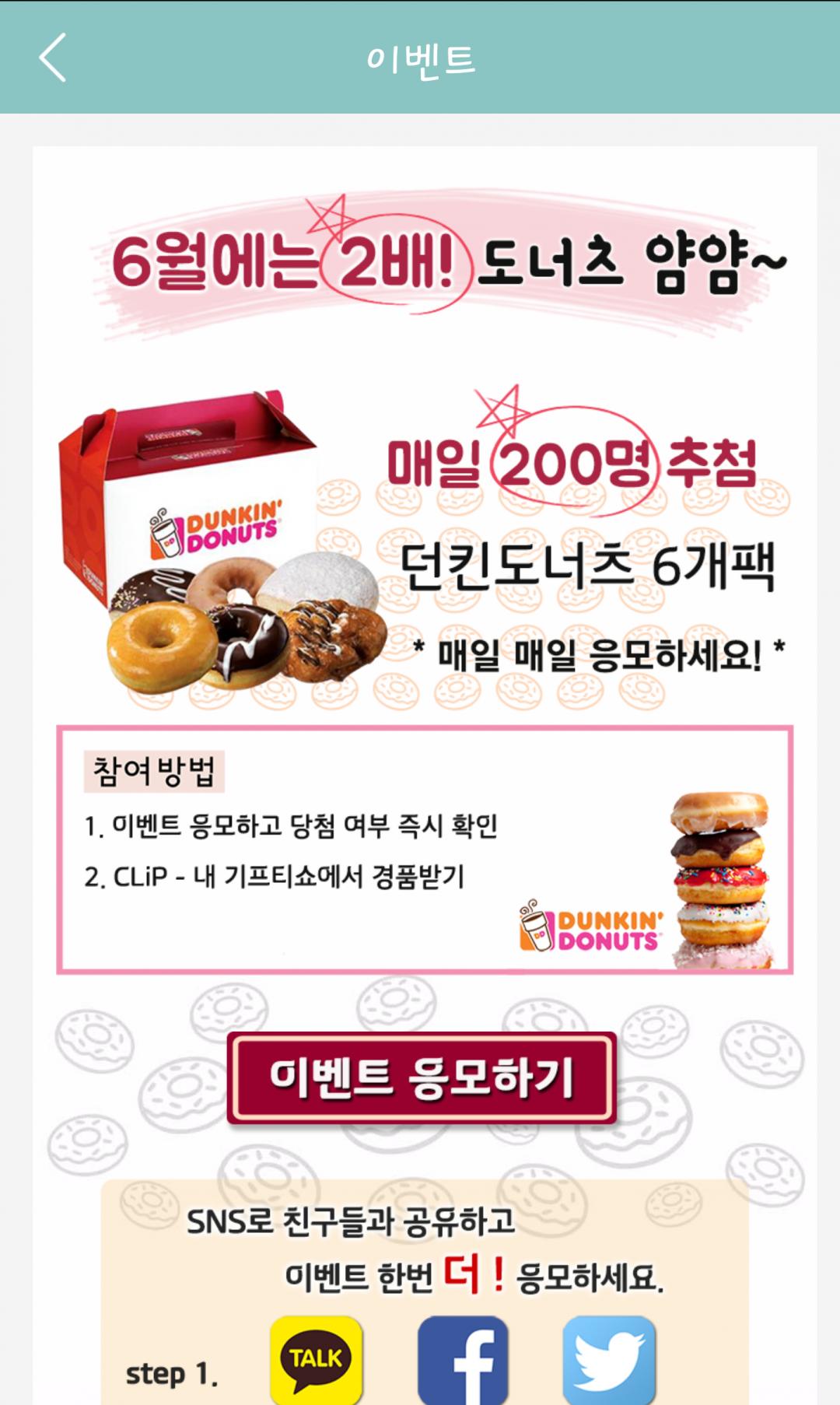Viewport: 840px width, 1405px height.
Task: Share the event on Facebook
Action: 463,1360
